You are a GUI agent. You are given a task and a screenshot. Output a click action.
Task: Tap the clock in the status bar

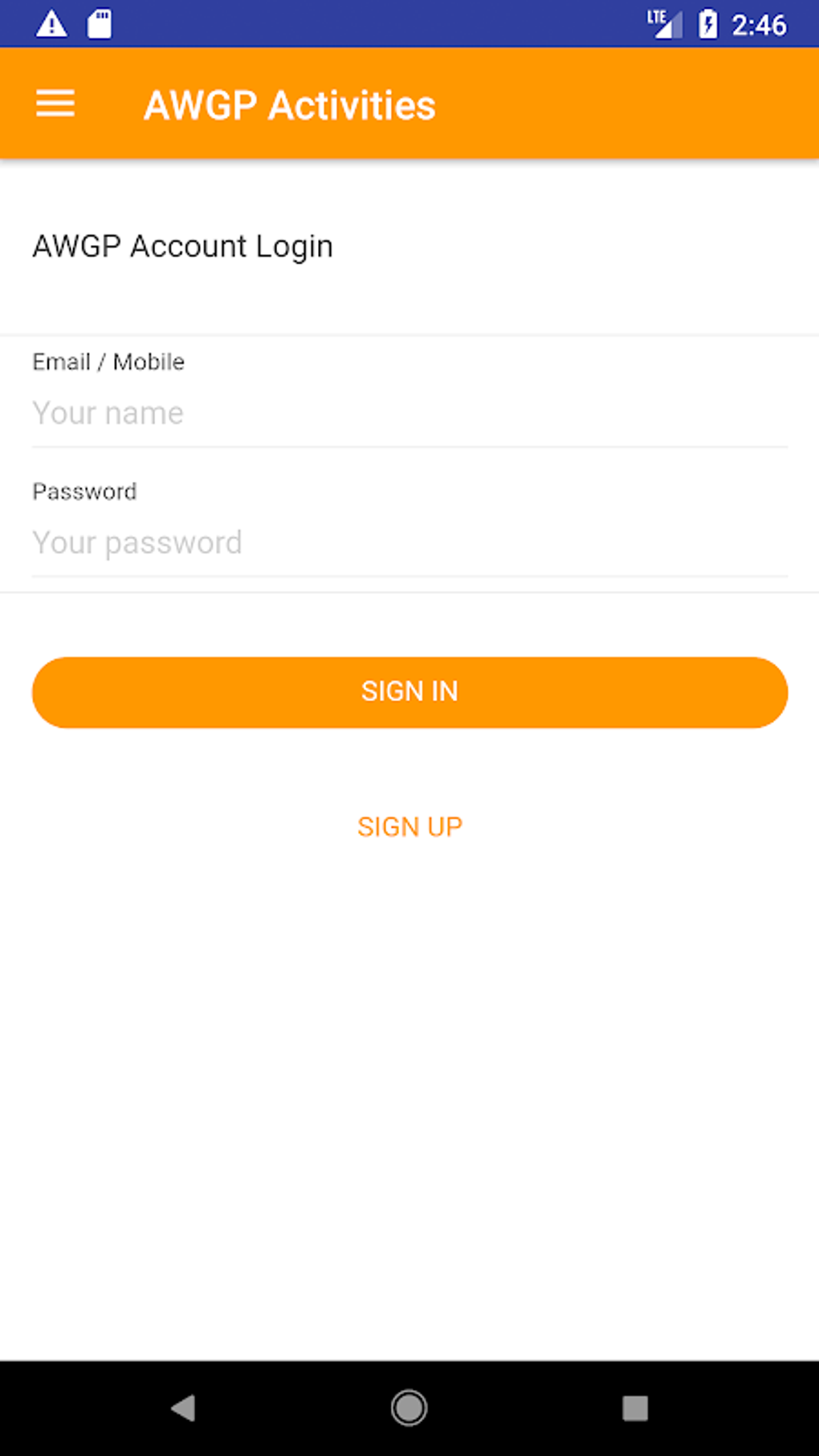coord(759,24)
